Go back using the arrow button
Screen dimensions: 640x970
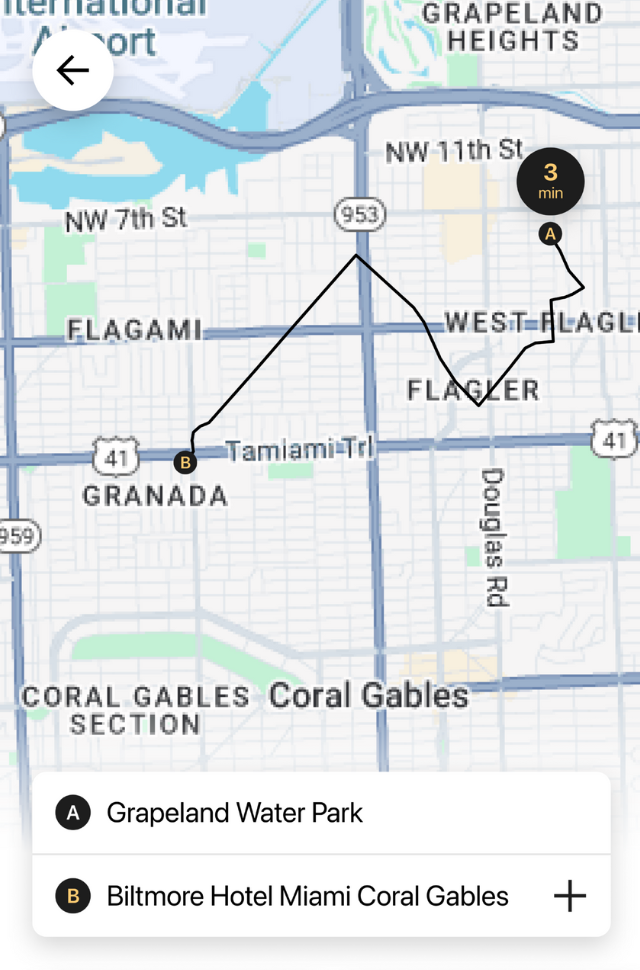(72, 70)
